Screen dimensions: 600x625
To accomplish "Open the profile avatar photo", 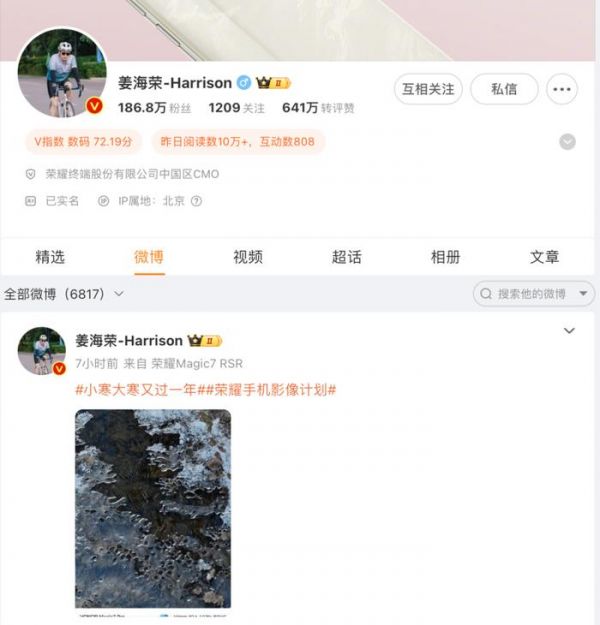I will pyautogui.click(x=62, y=73).
